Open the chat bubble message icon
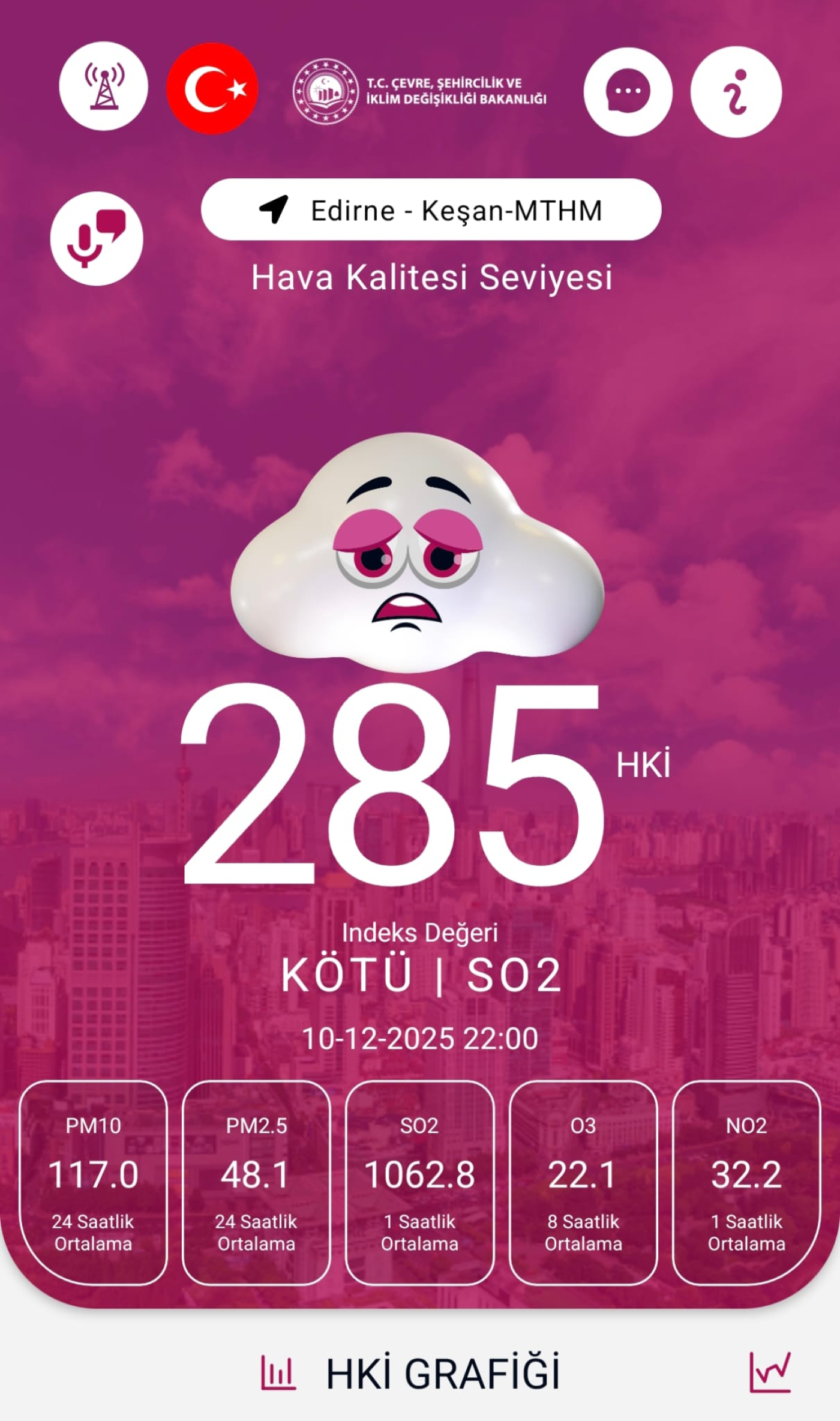 point(628,92)
